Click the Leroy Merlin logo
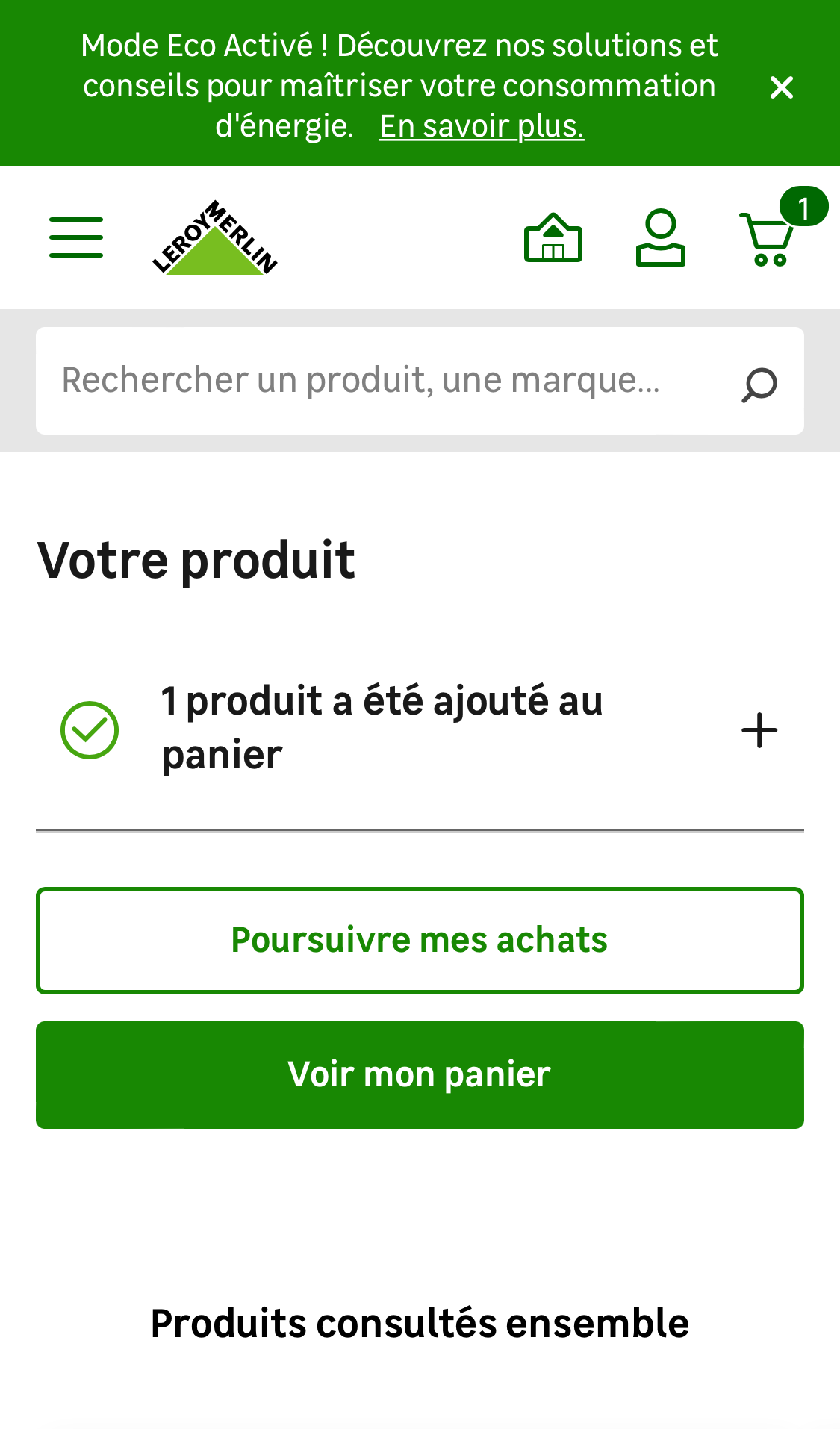The height and width of the screenshot is (1429, 840). pyautogui.click(x=216, y=237)
